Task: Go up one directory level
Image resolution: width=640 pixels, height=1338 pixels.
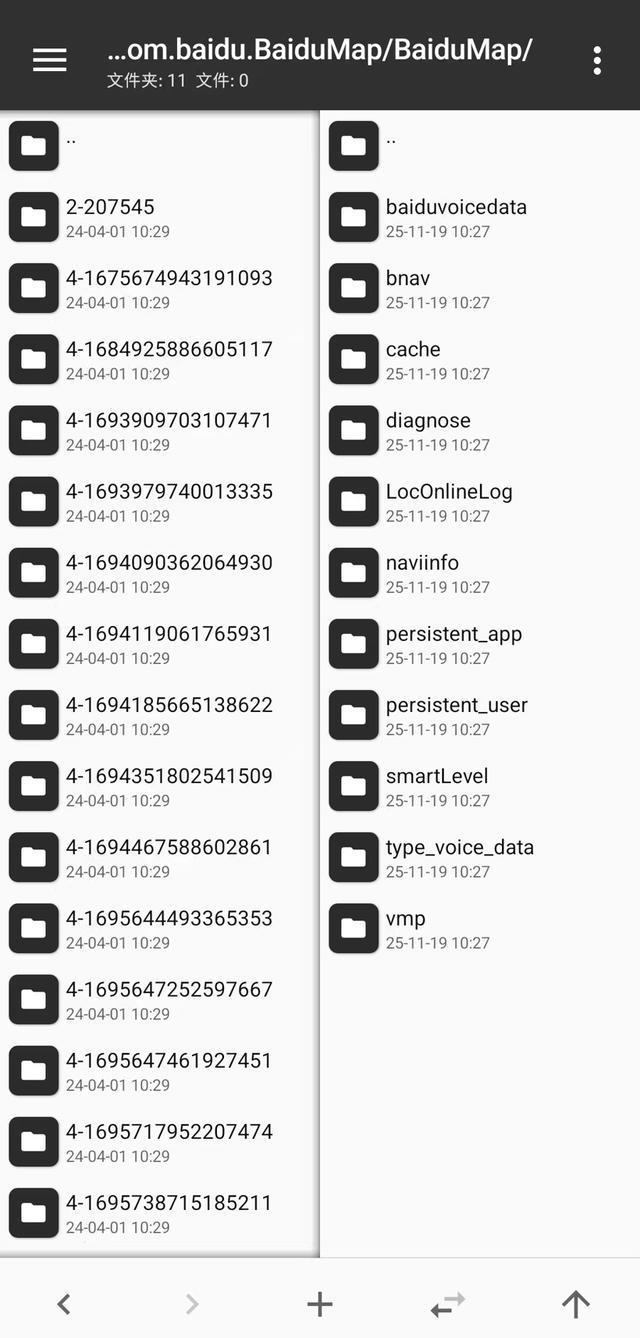Action: click(x=575, y=1304)
